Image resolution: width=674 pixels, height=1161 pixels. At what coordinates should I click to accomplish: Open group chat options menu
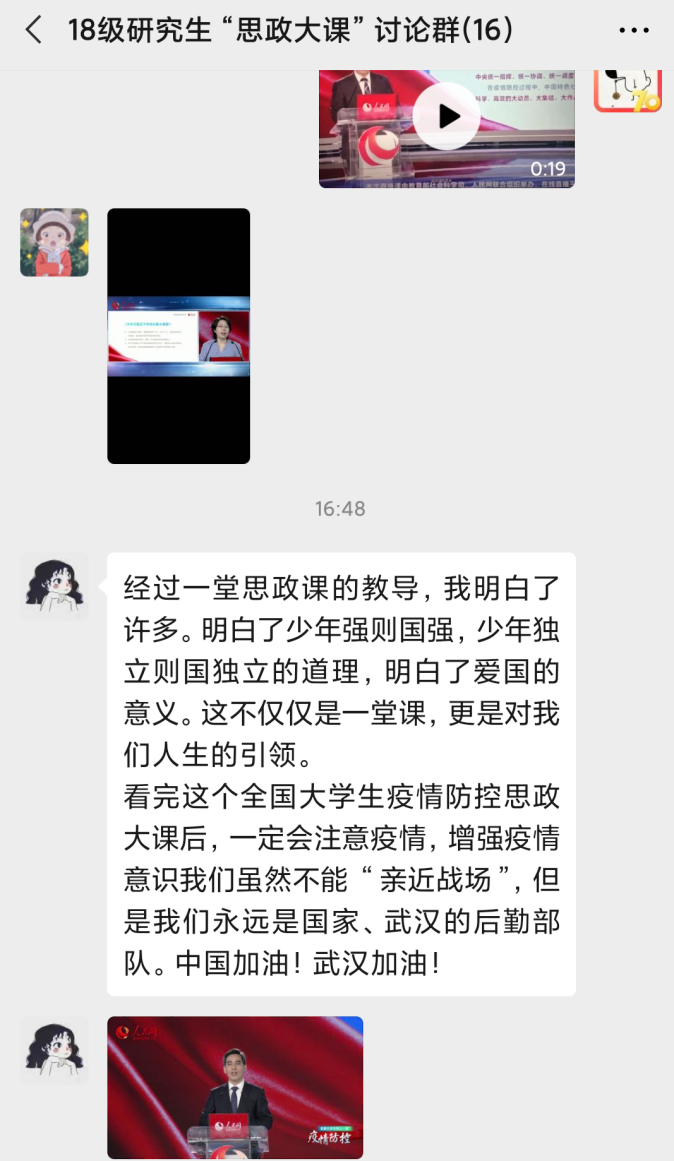[633, 31]
